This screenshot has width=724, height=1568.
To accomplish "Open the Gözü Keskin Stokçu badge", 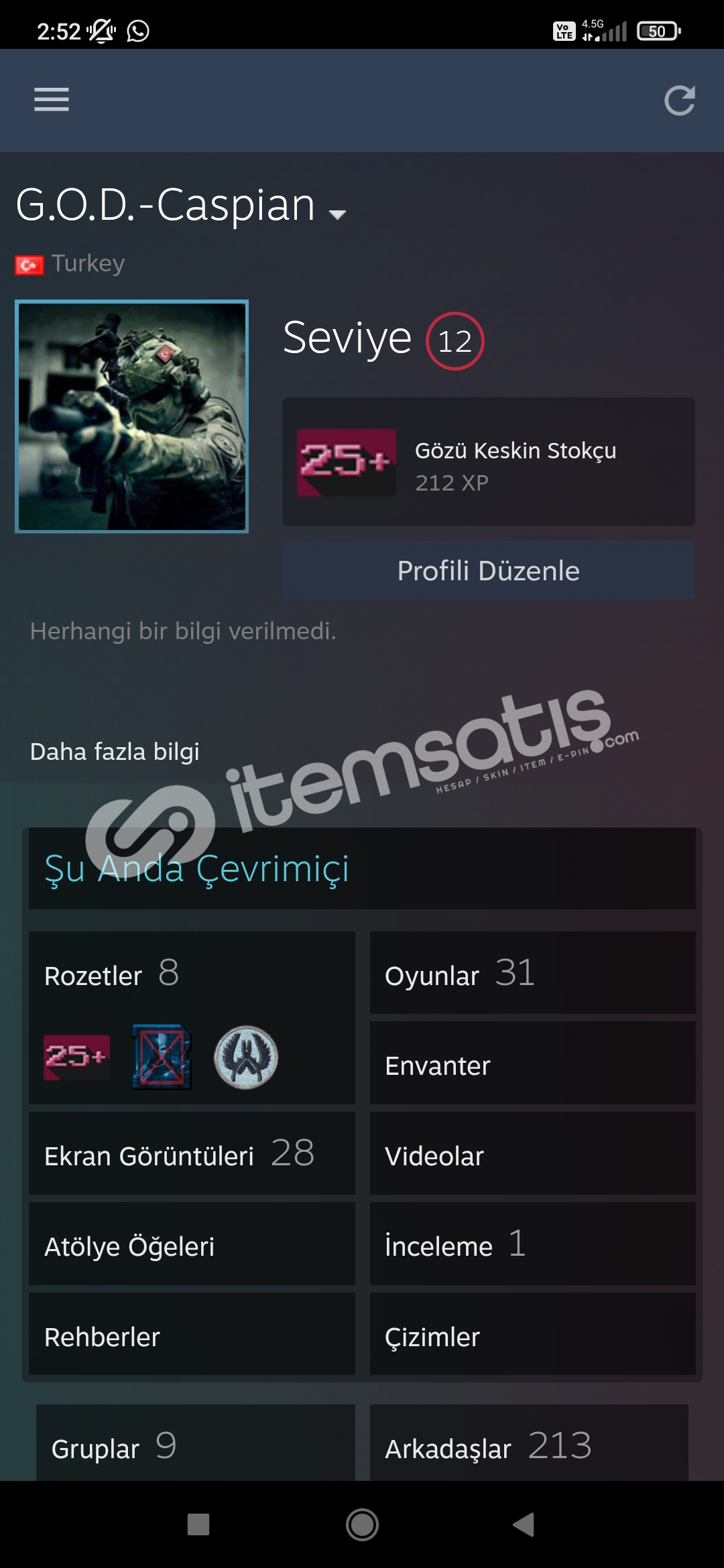I will click(x=488, y=462).
